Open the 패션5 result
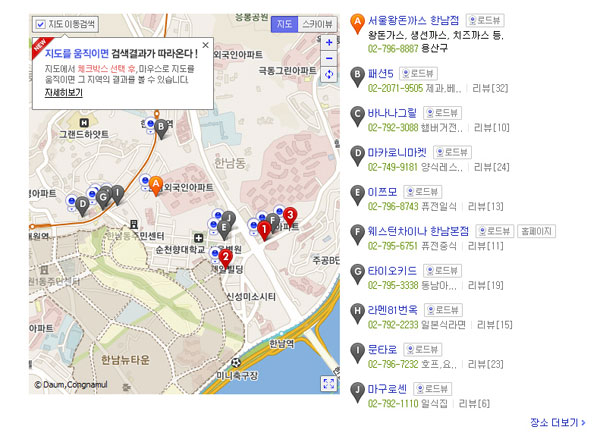This screenshot has height=433, width=600. [x=381, y=73]
